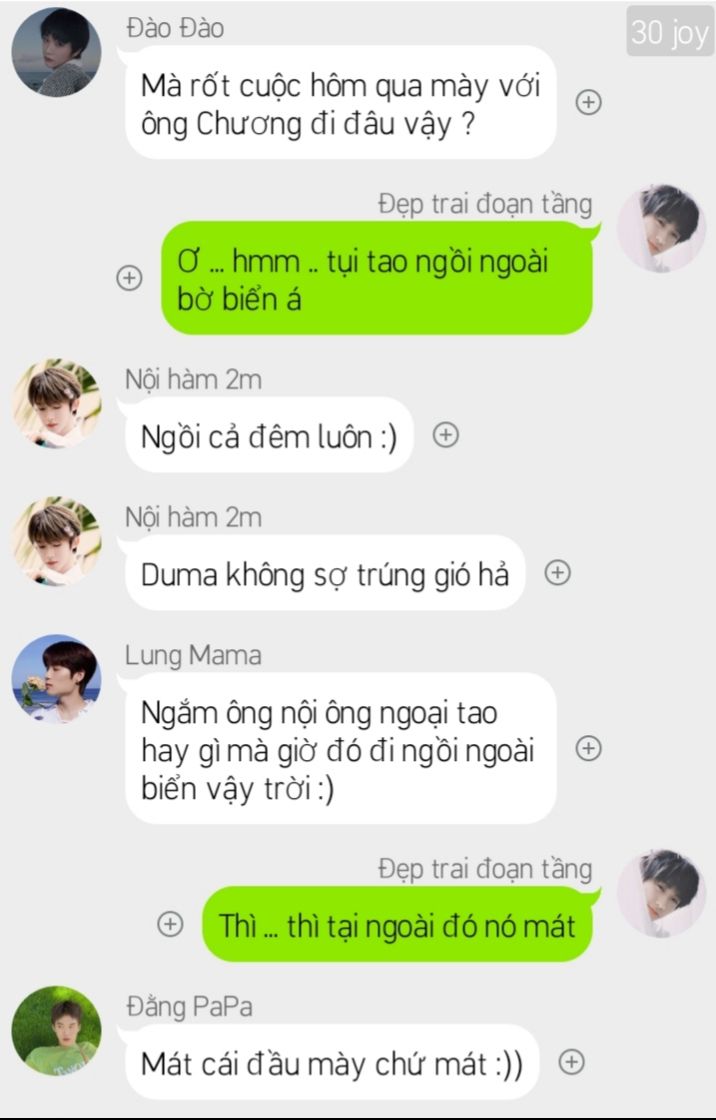Tap the plus icon next to 'Ngồi cả đêm luôn'

pyautogui.click(x=446, y=434)
